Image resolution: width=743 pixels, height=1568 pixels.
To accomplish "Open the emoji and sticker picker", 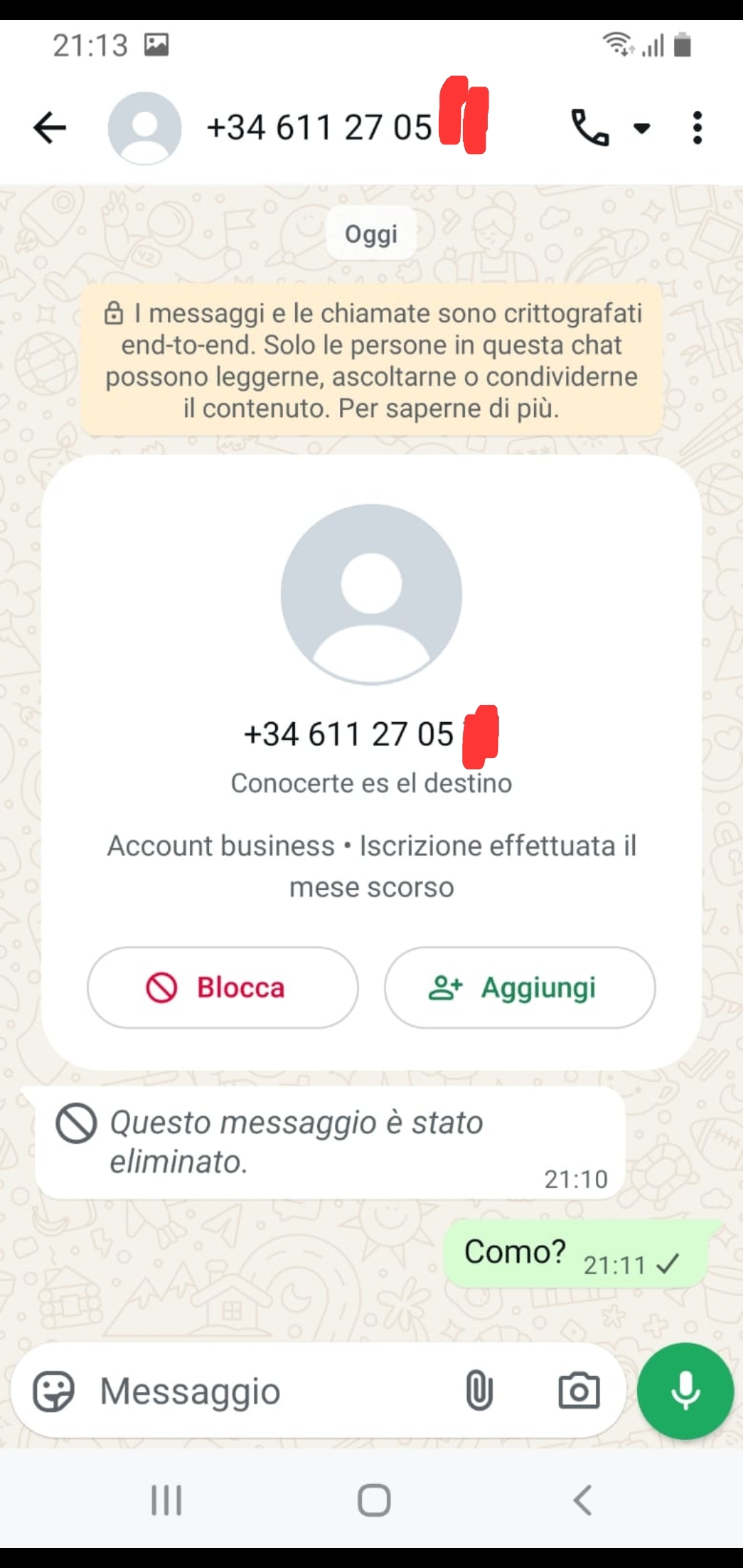I will click(54, 1392).
